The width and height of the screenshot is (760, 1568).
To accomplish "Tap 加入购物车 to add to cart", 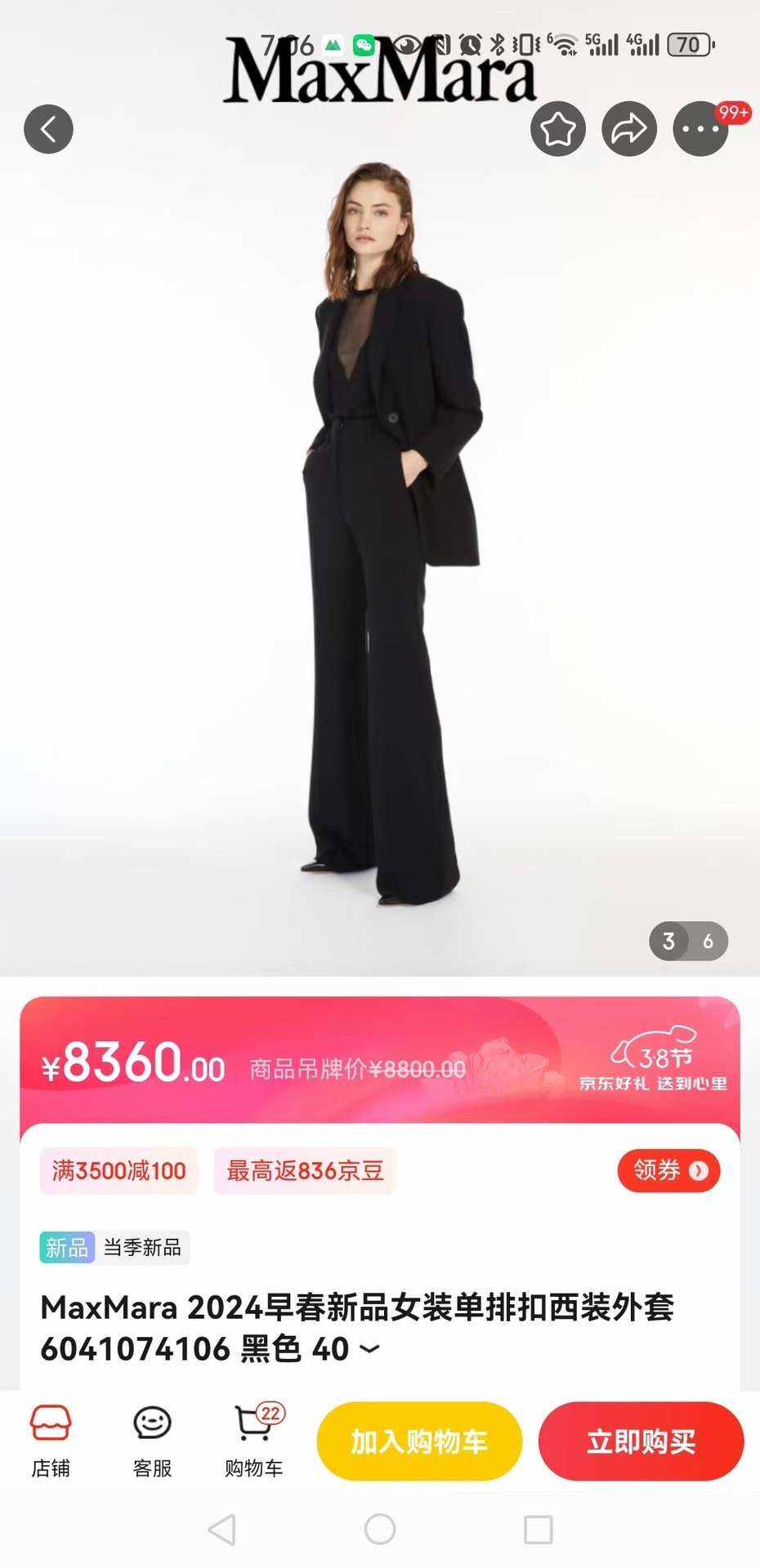I will tap(419, 1441).
